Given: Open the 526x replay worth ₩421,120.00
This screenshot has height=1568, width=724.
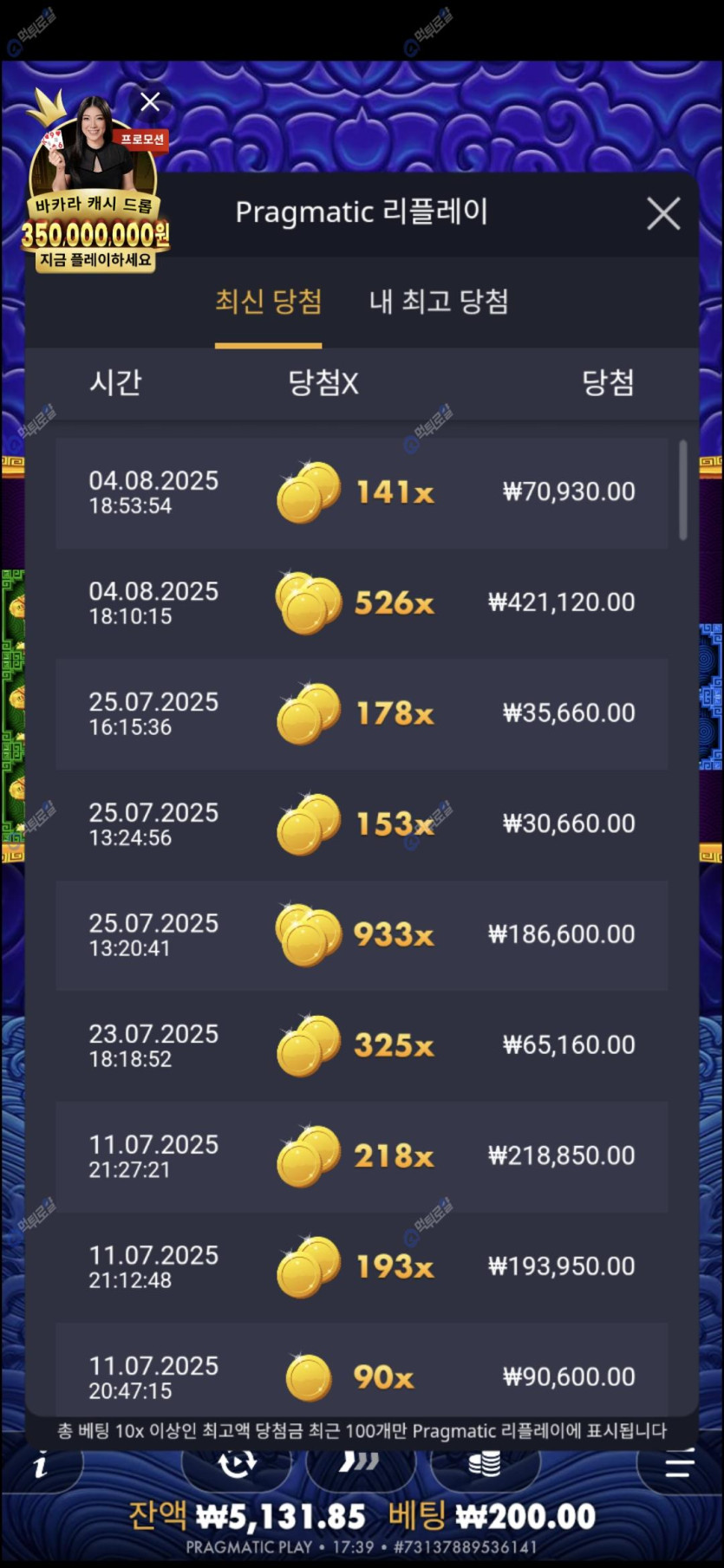Looking at the screenshot, I should [362, 603].
